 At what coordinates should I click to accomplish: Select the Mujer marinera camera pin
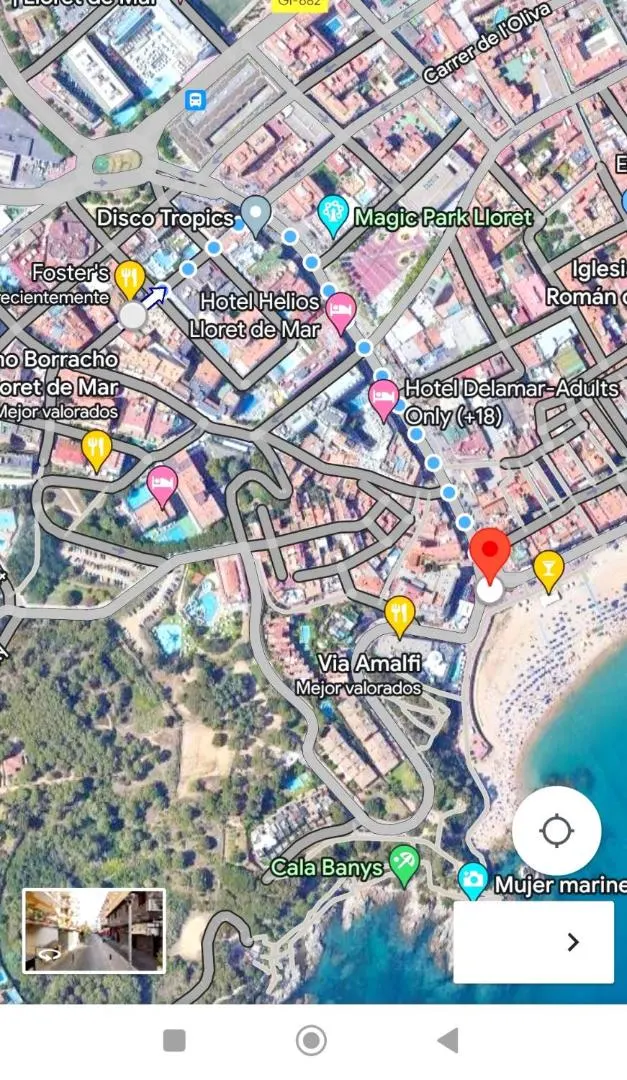coord(473,881)
